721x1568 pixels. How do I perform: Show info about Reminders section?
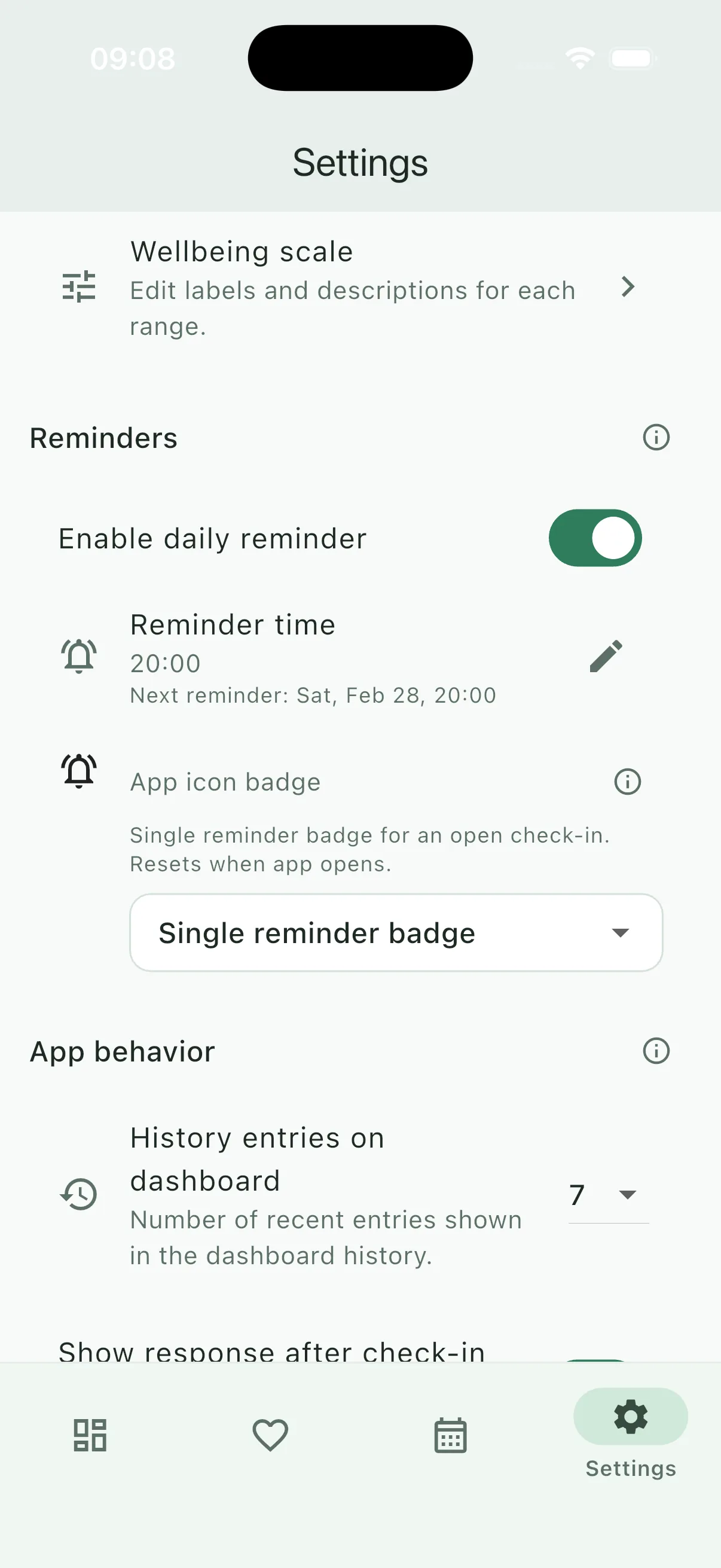tap(656, 438)
